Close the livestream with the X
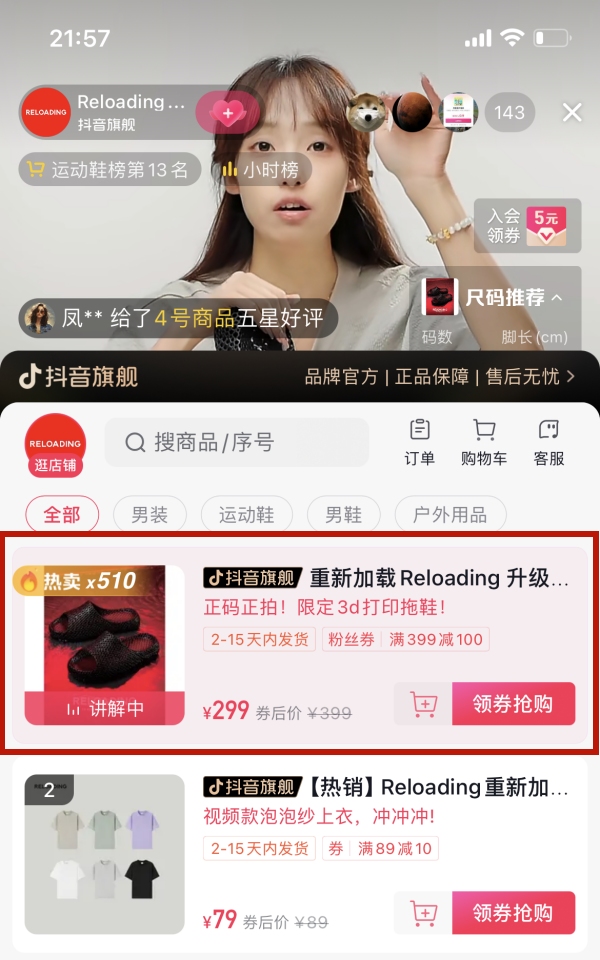 [x=572, y=112]
